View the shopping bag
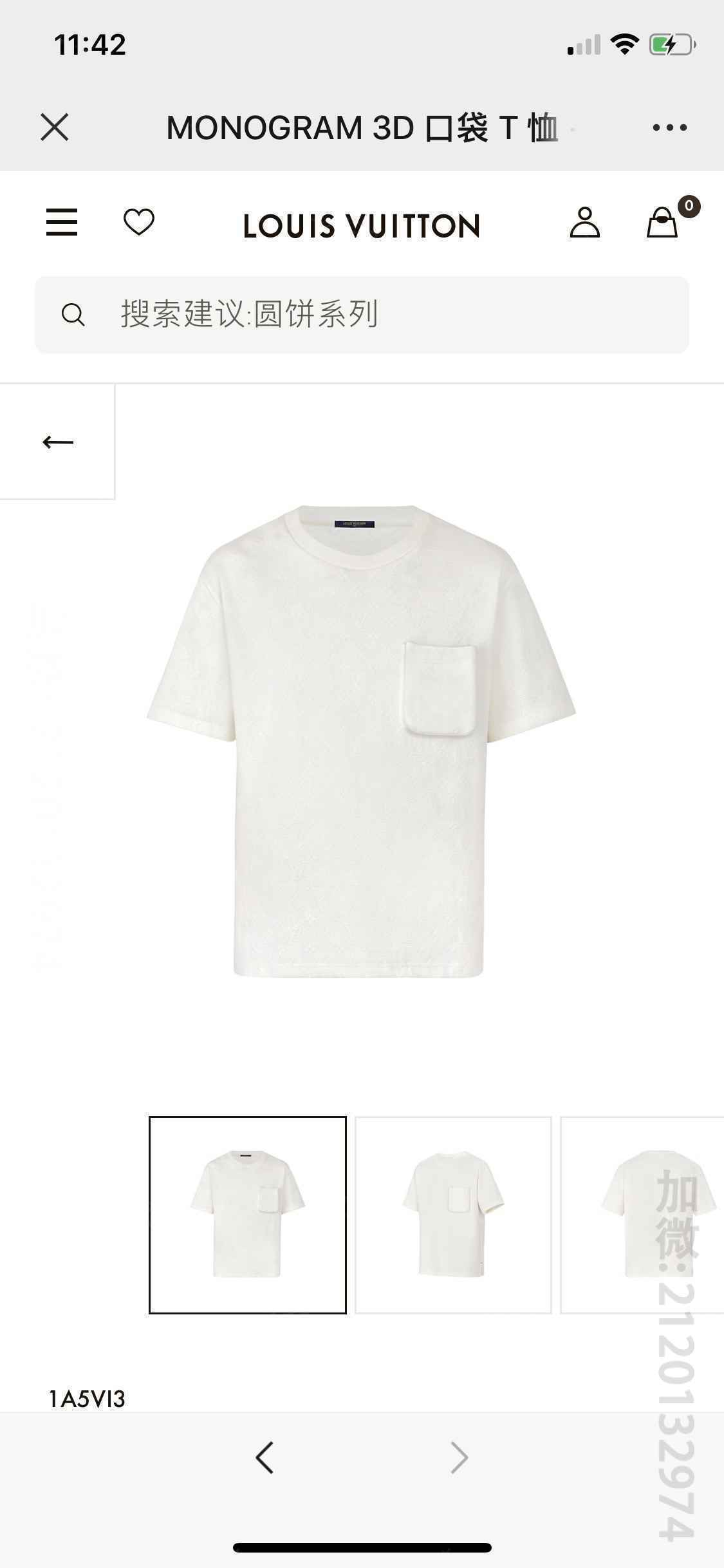This screenshot has height=1568, width=724. [x=663, y=223]
